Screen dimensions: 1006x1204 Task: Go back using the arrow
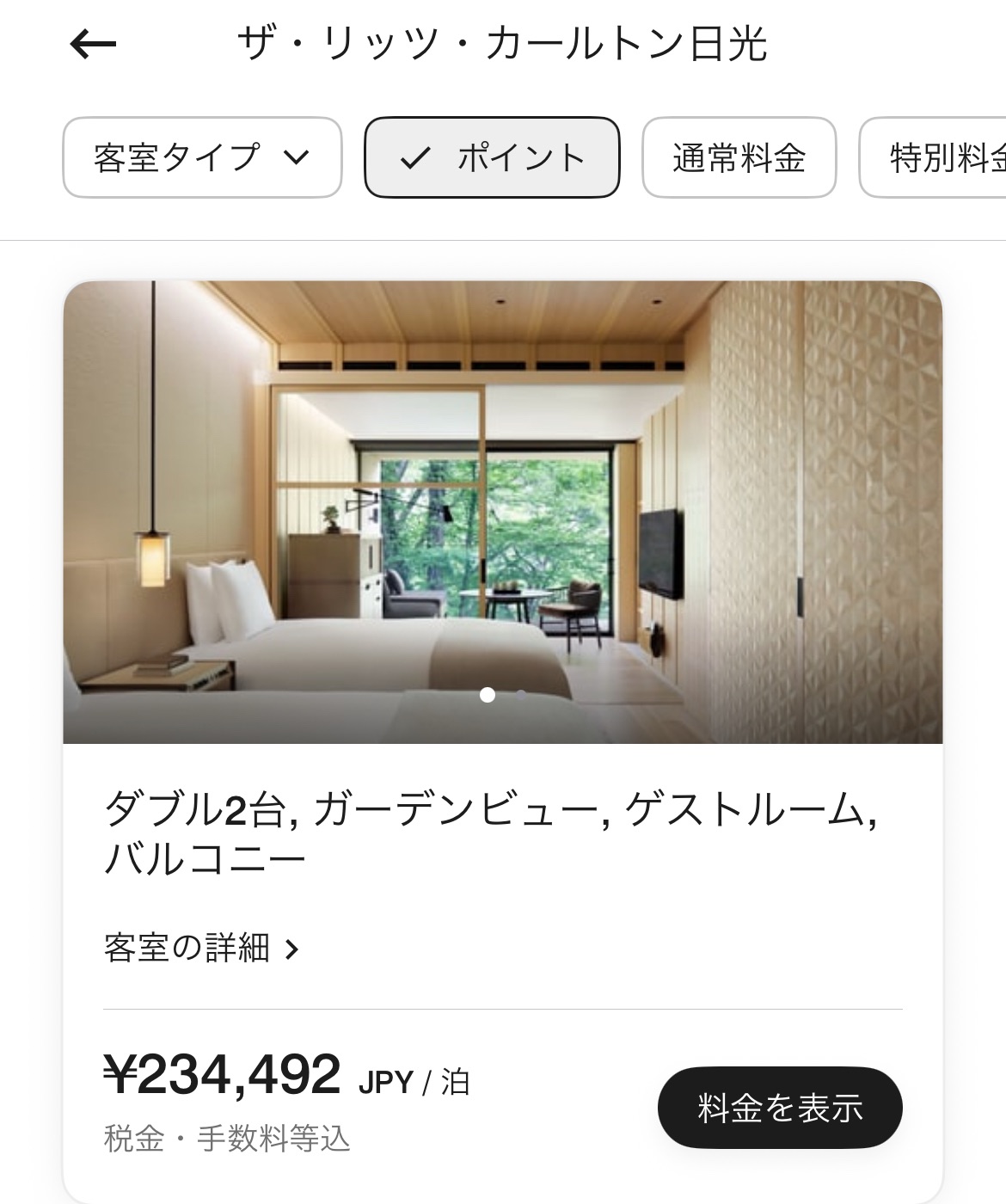(93, 43)
